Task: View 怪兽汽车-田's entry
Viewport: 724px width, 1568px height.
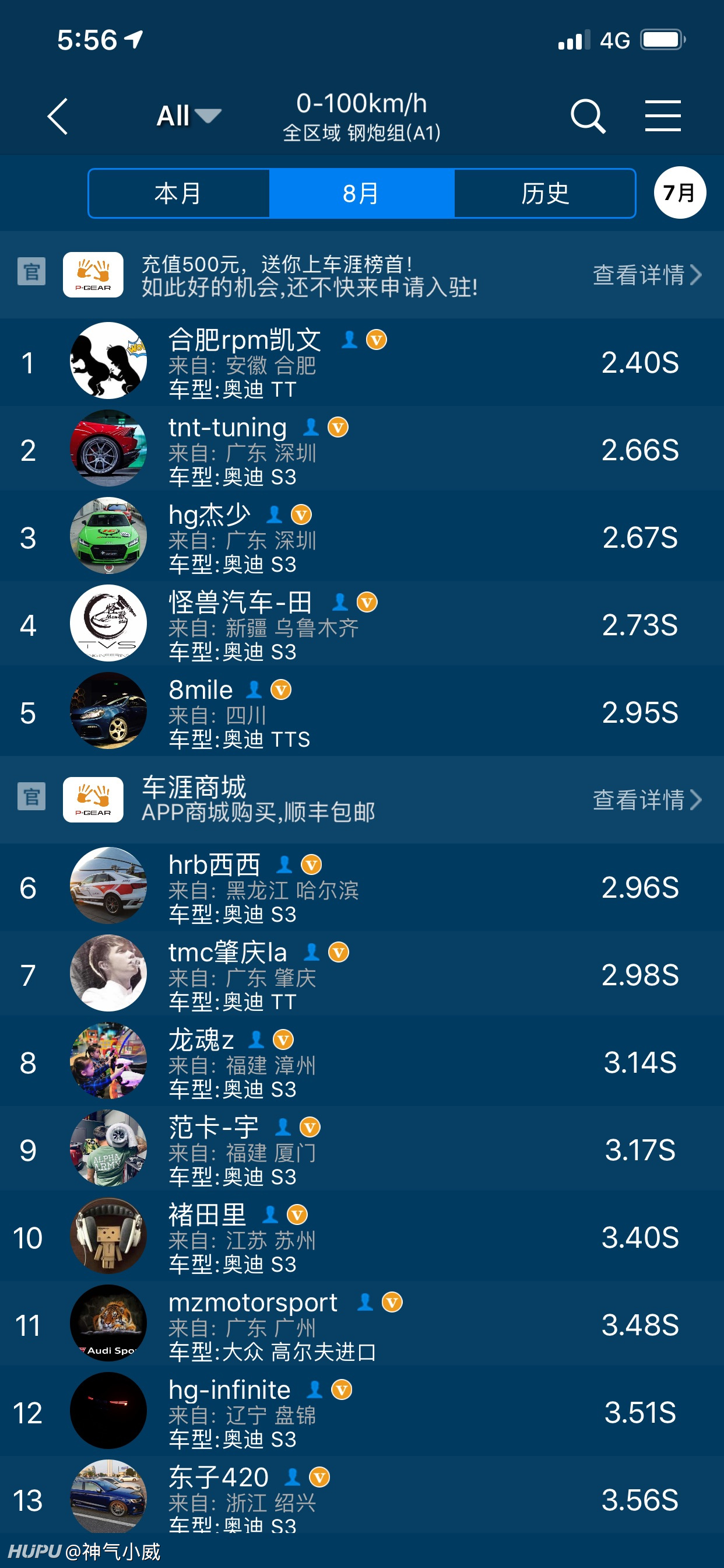Action: pos(362,625)
